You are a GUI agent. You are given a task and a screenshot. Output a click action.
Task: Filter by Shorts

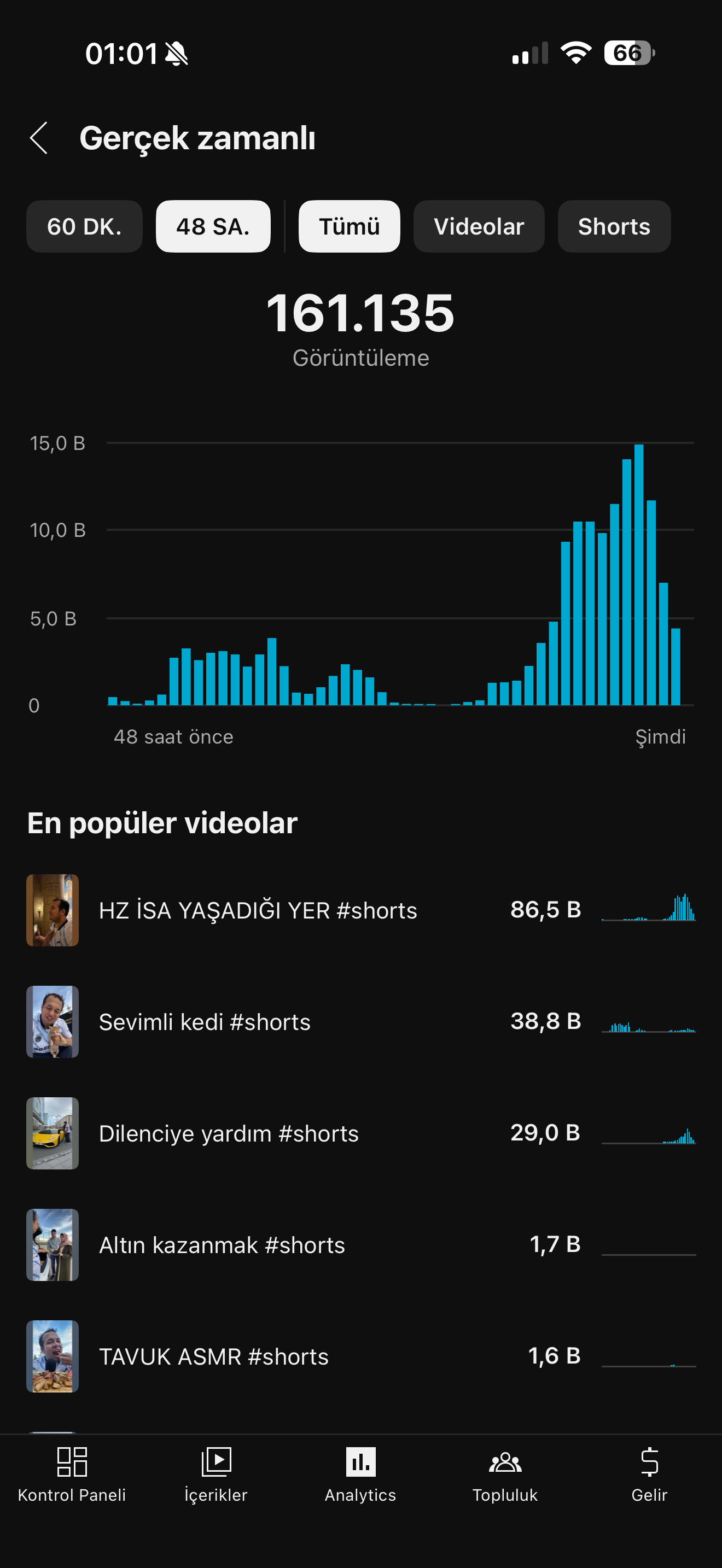614,226
